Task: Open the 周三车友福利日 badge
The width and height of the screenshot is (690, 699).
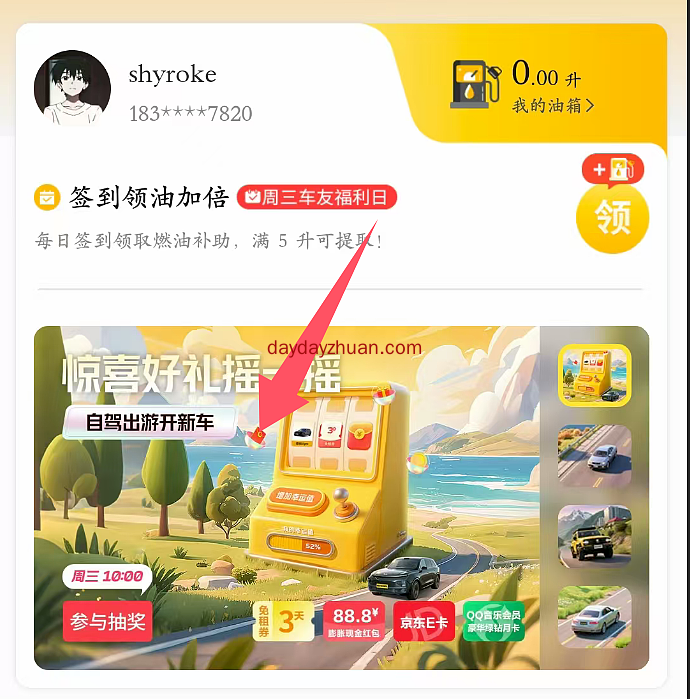Action: coord(317,198)
